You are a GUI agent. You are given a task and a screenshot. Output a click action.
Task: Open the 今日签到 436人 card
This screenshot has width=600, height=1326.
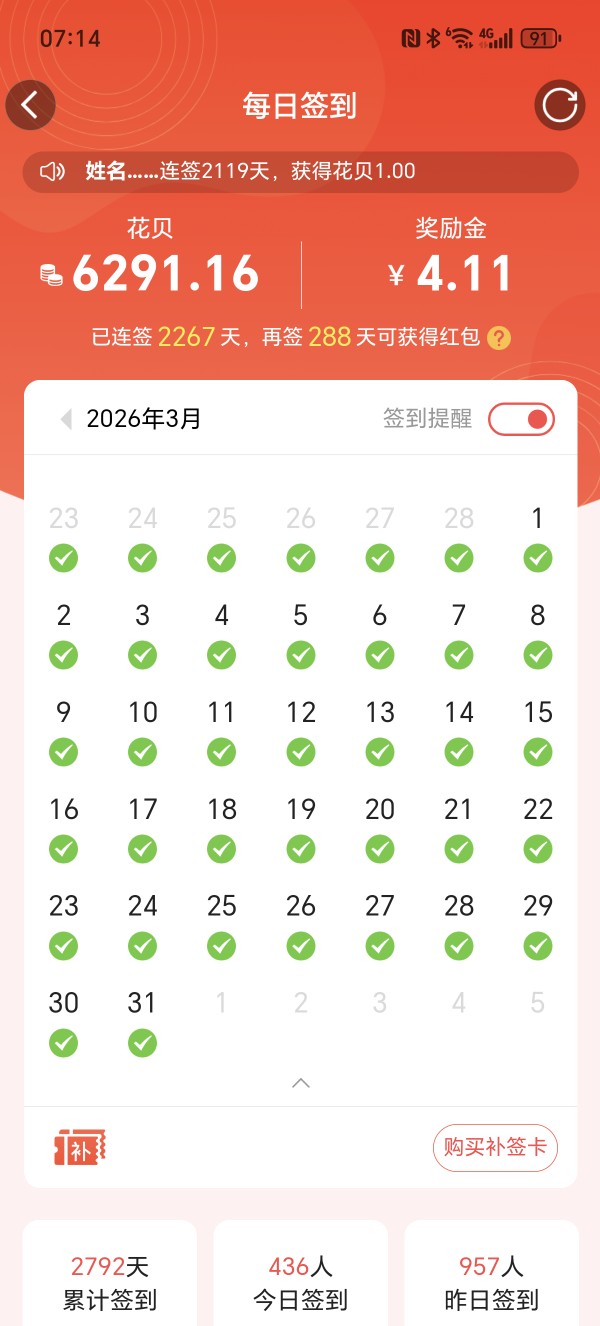[300, 1280]
